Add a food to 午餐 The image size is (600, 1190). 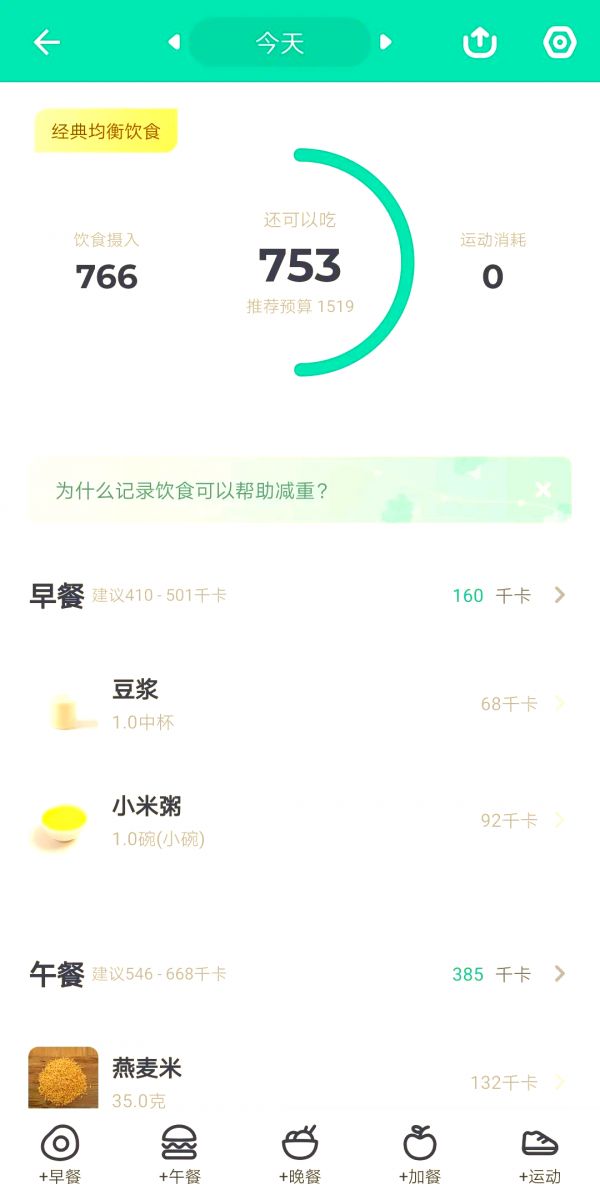click(x=180, y=1153)
